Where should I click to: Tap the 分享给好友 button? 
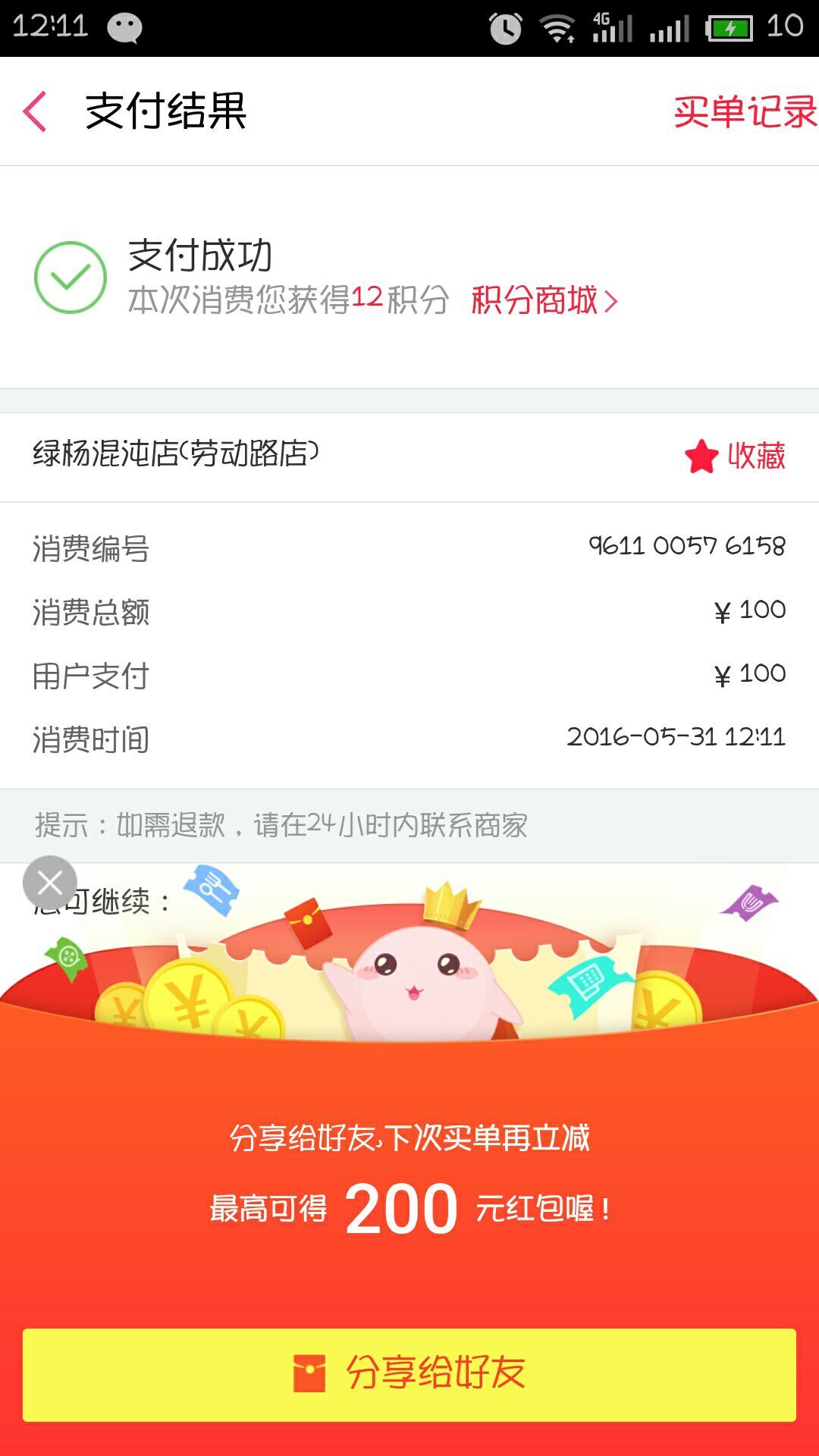click(409, 1374)
